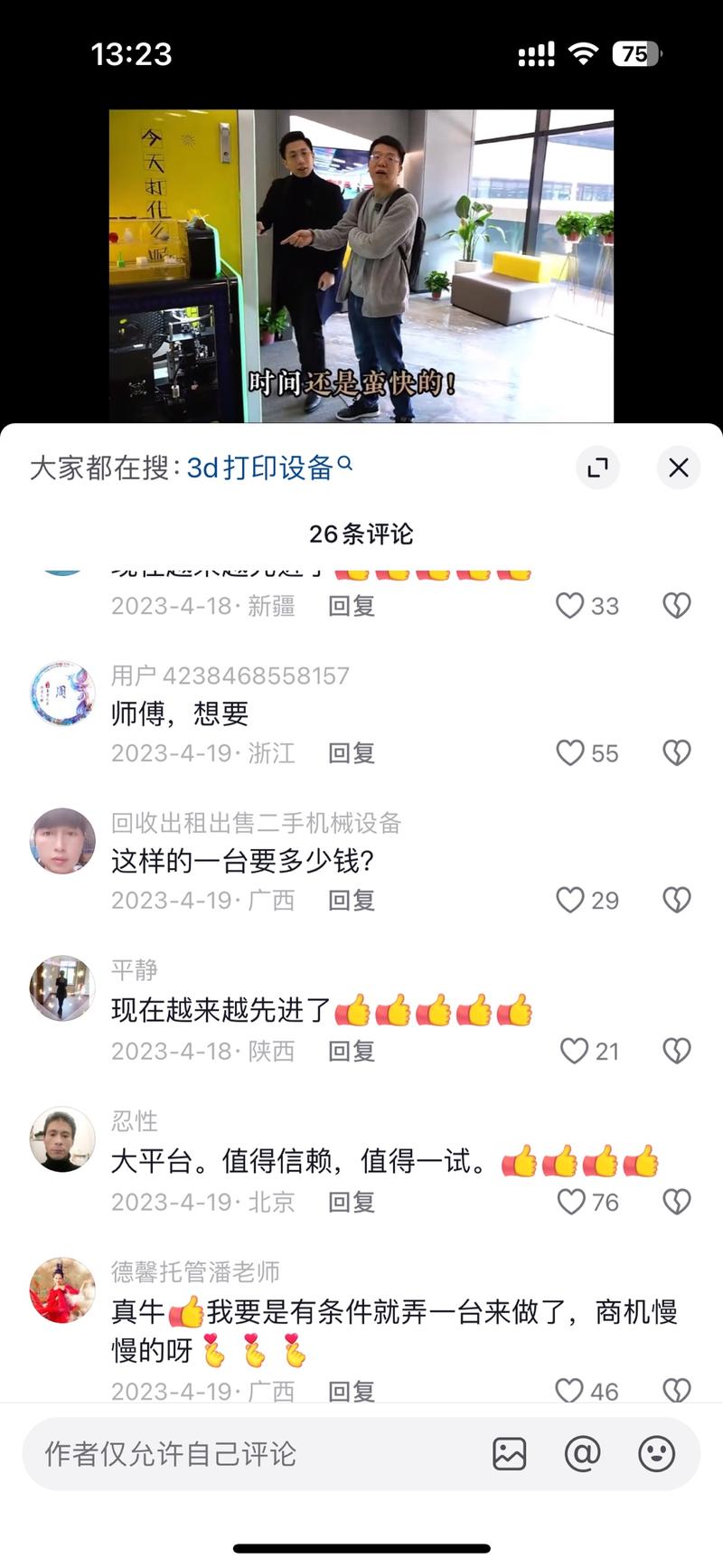Open 回收出租出售二手机械设备's profile avatar

pos(62,841)
